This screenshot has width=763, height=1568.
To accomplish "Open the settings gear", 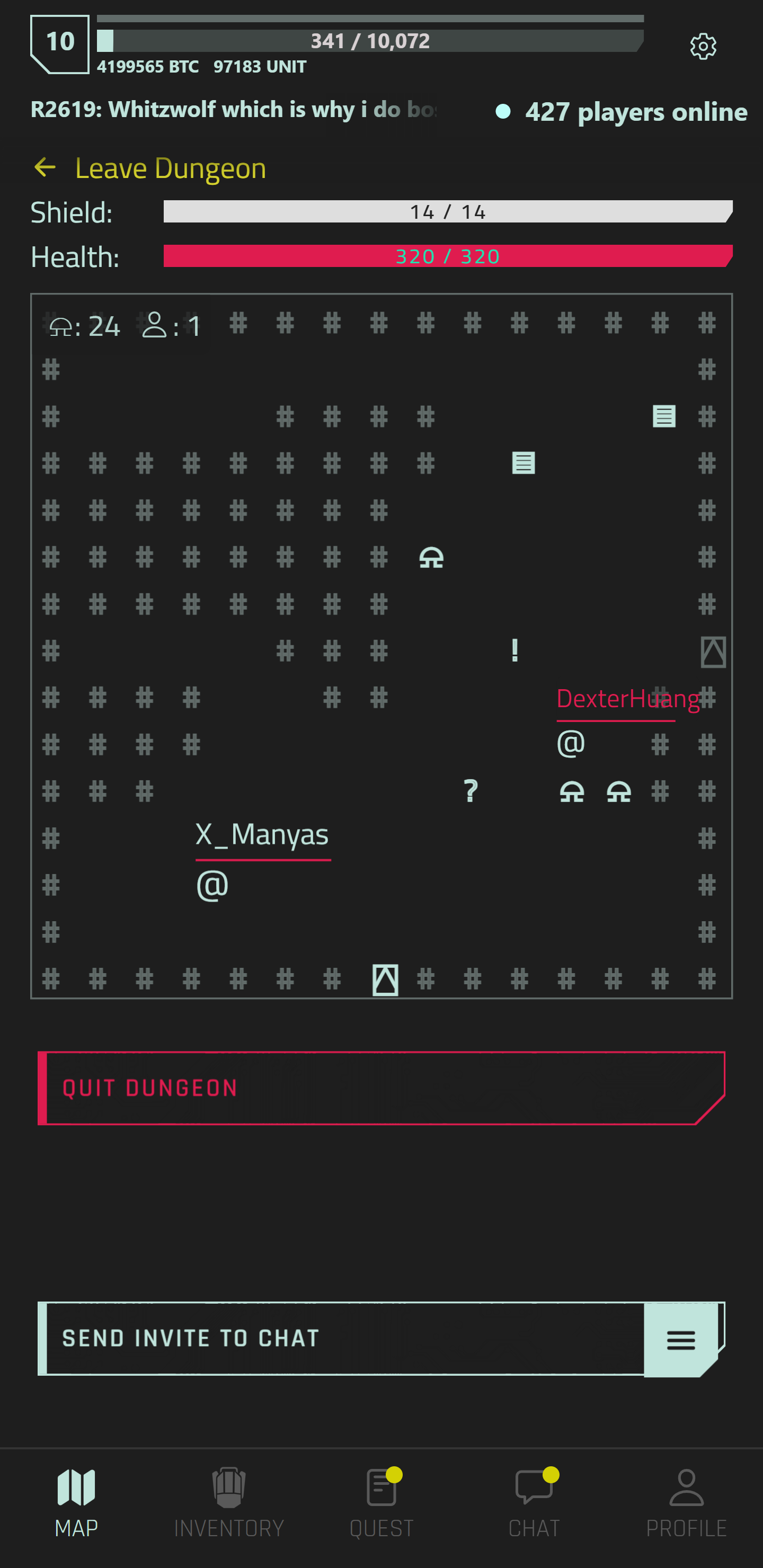I will pos(703,46).
